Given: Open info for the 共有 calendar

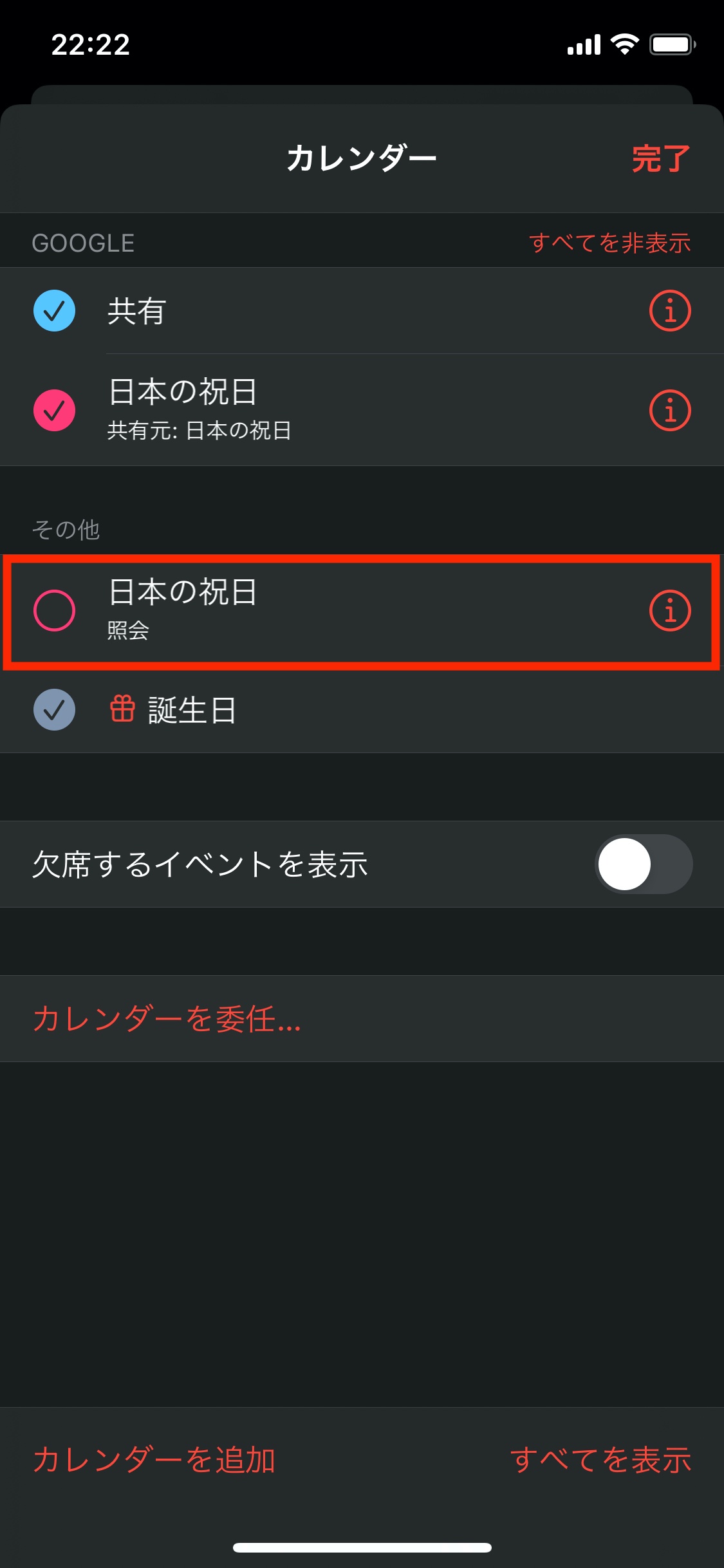Looking at the screenshot, I should click(x=670, y=311).
